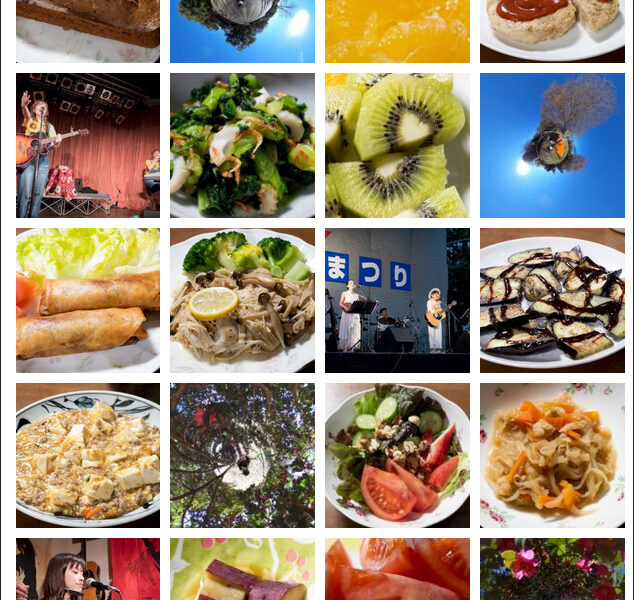Image resolution: width=634 pixels, height=600 pixels.
Task: Open the mushroom pasta with lemon photo
Action: click(242, 300)
